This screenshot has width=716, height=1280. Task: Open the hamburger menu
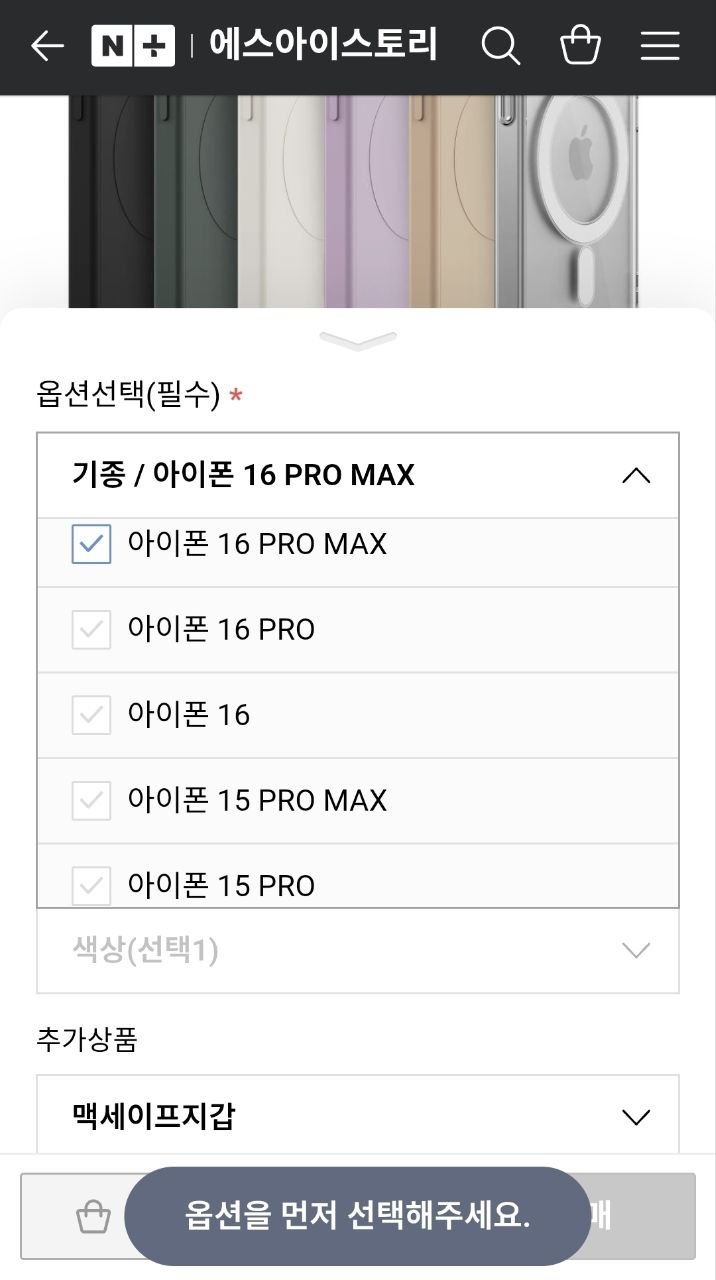(660, 46)
